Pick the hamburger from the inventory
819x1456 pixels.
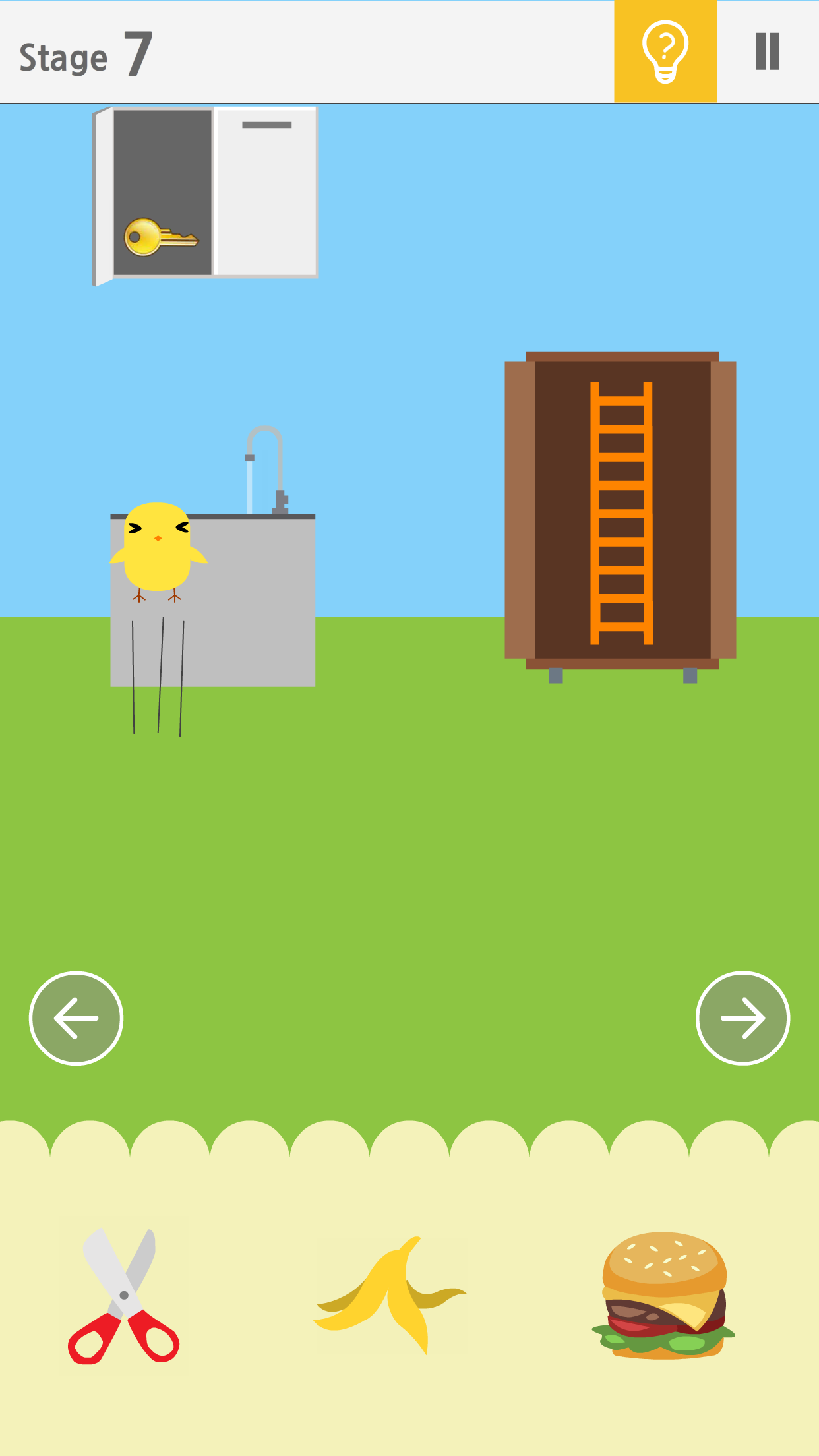(x=663, y=1295)
